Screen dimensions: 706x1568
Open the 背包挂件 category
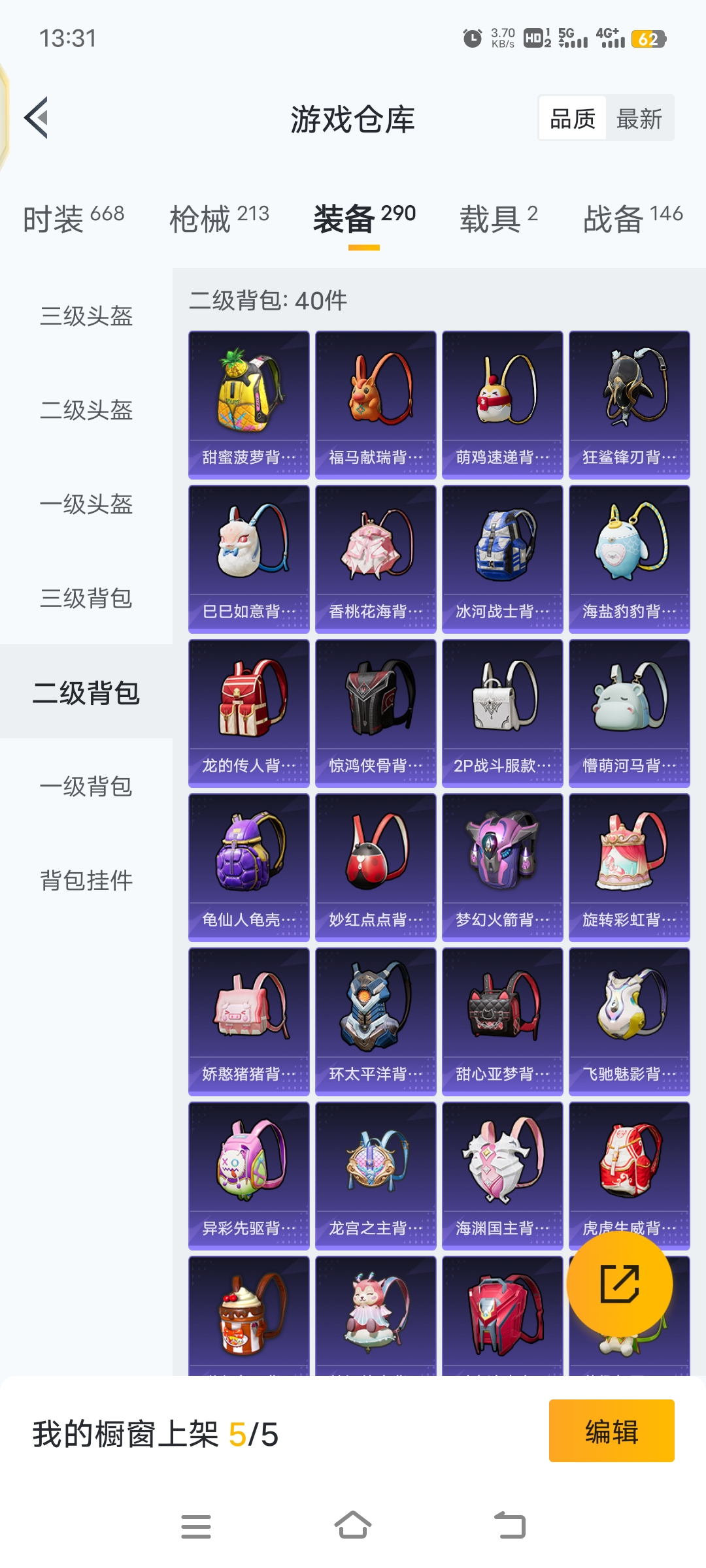86,881
